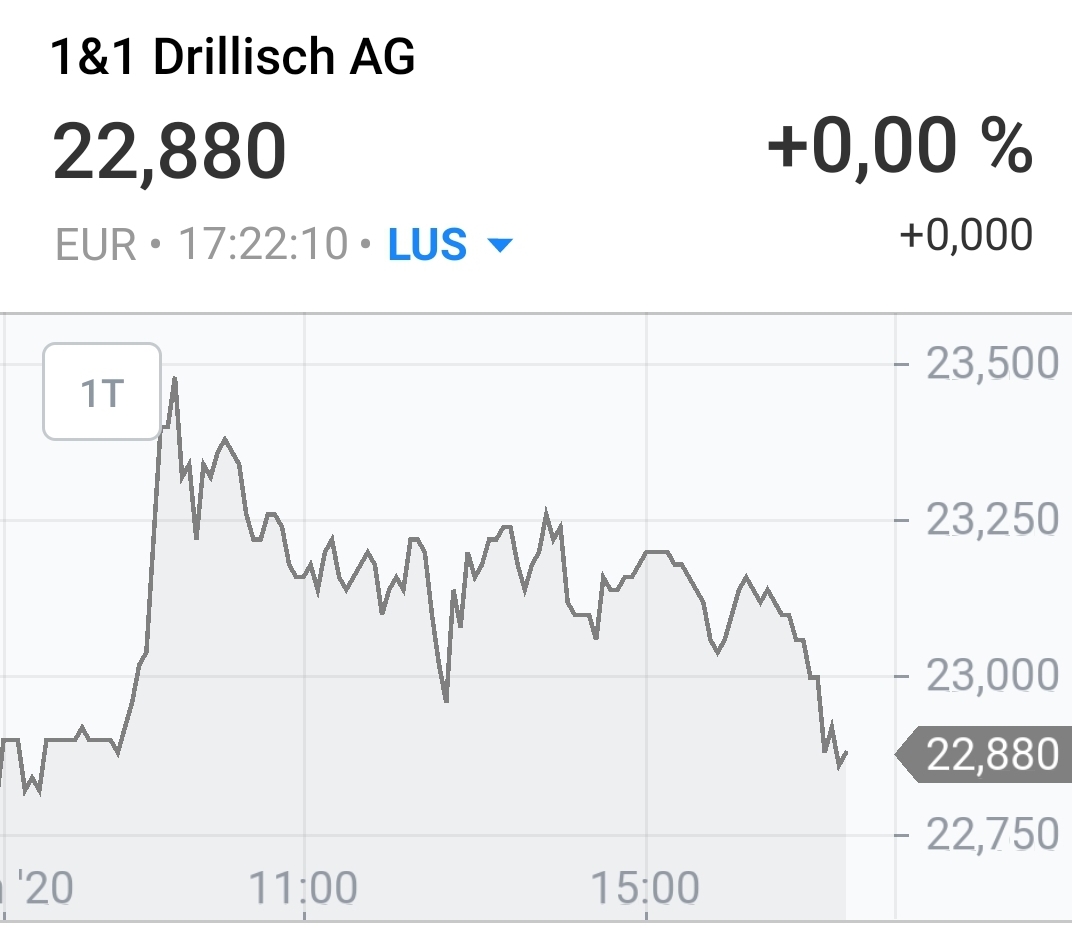Open the LUS exchange dropdown
Image resolution: width=1072 pixels, height=946 pixels.
[x=450, y=244]
